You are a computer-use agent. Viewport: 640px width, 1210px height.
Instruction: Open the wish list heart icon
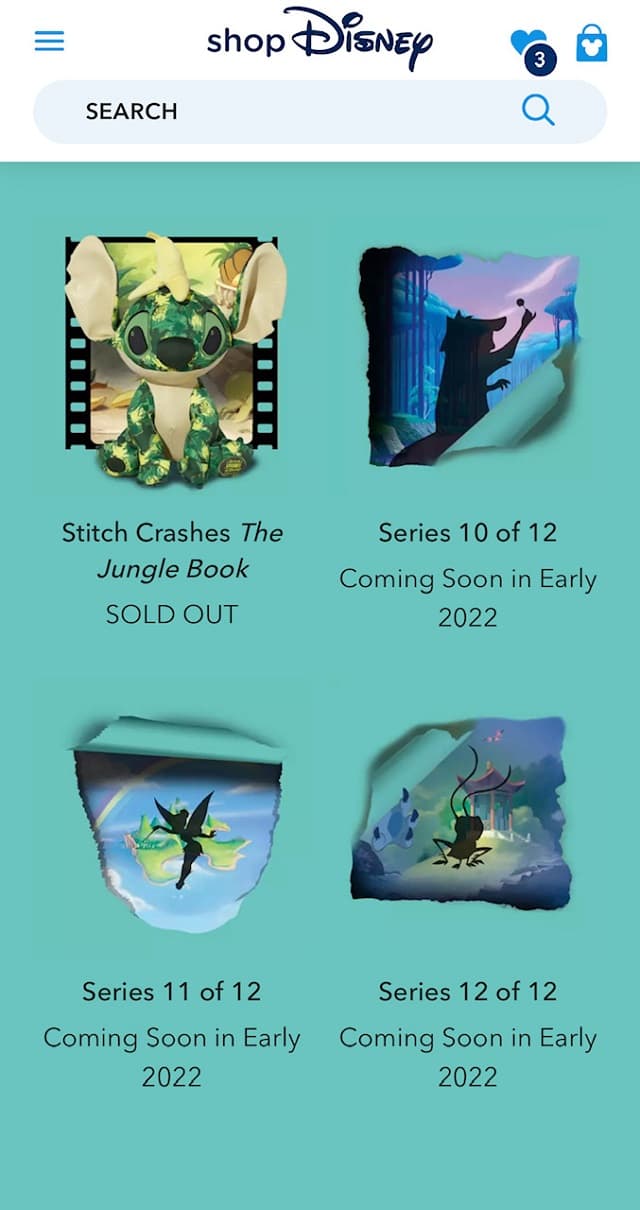[x=527, y=45]
